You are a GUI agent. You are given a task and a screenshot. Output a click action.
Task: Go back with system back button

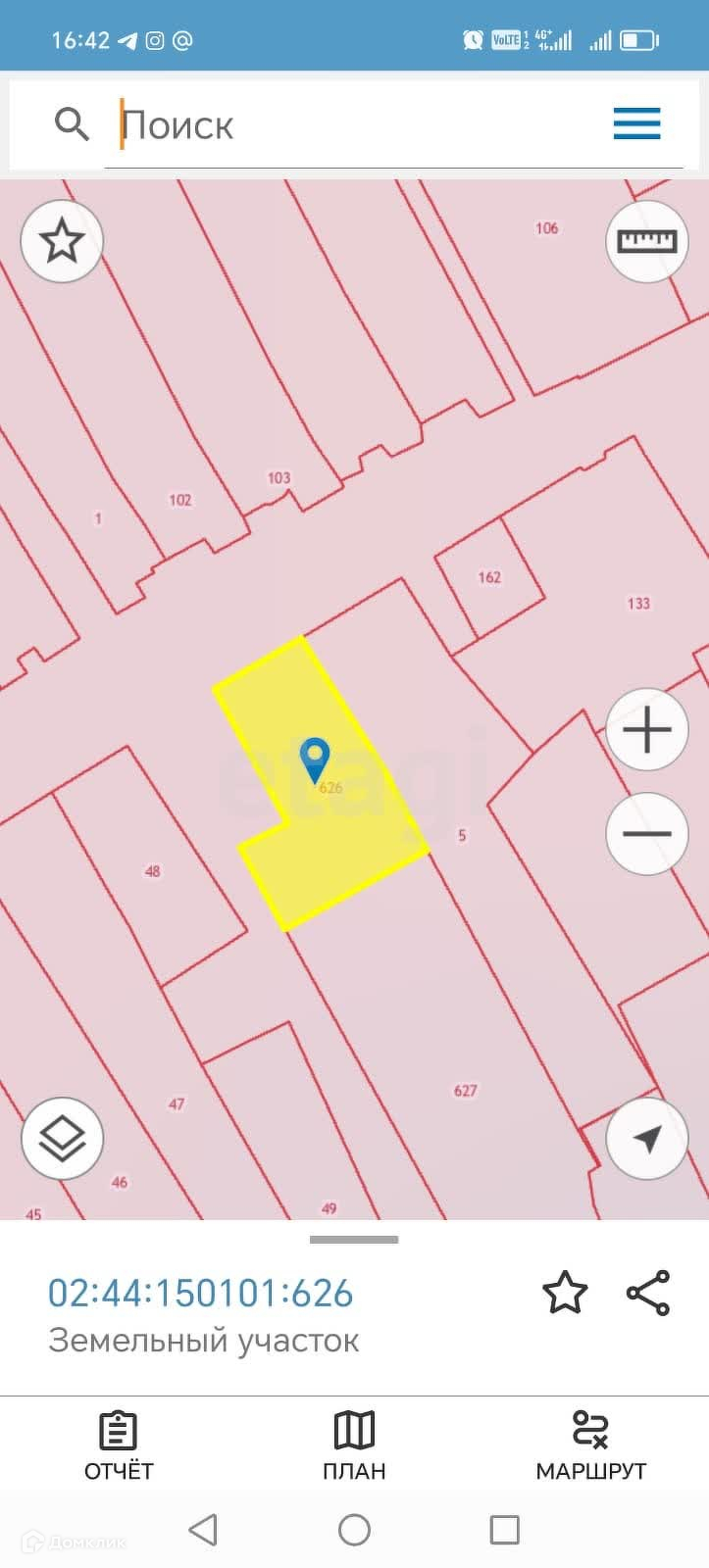(x=203, y=1530)
